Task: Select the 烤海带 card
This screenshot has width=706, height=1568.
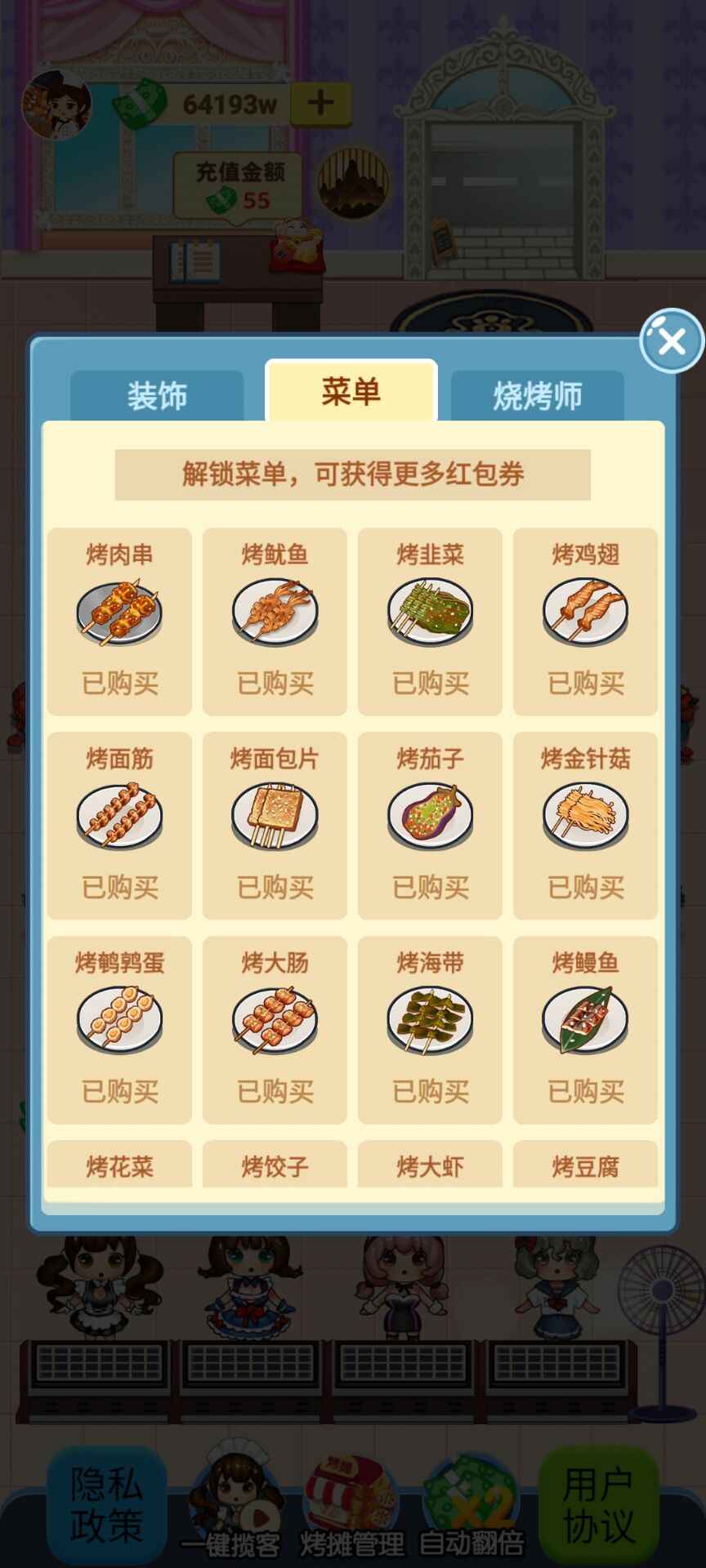Action: tap(430, 1030)
